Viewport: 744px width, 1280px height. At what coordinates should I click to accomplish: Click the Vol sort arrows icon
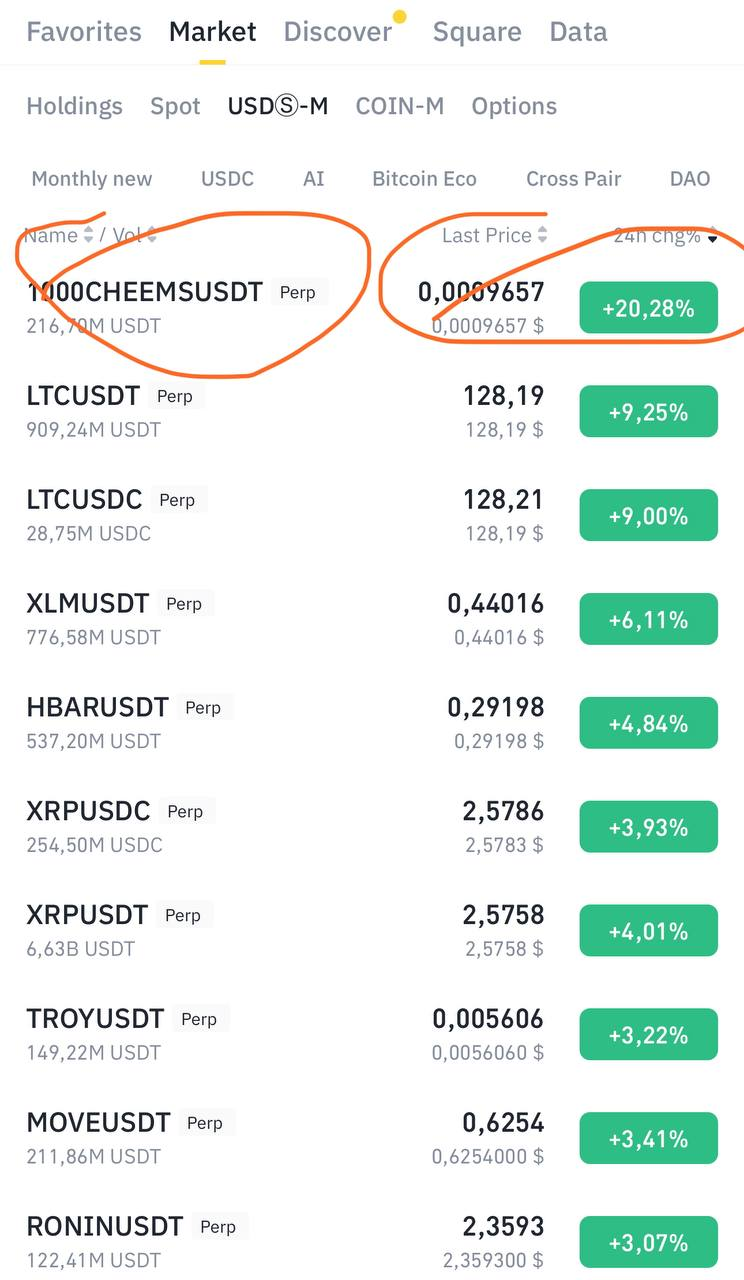(150, 235)
